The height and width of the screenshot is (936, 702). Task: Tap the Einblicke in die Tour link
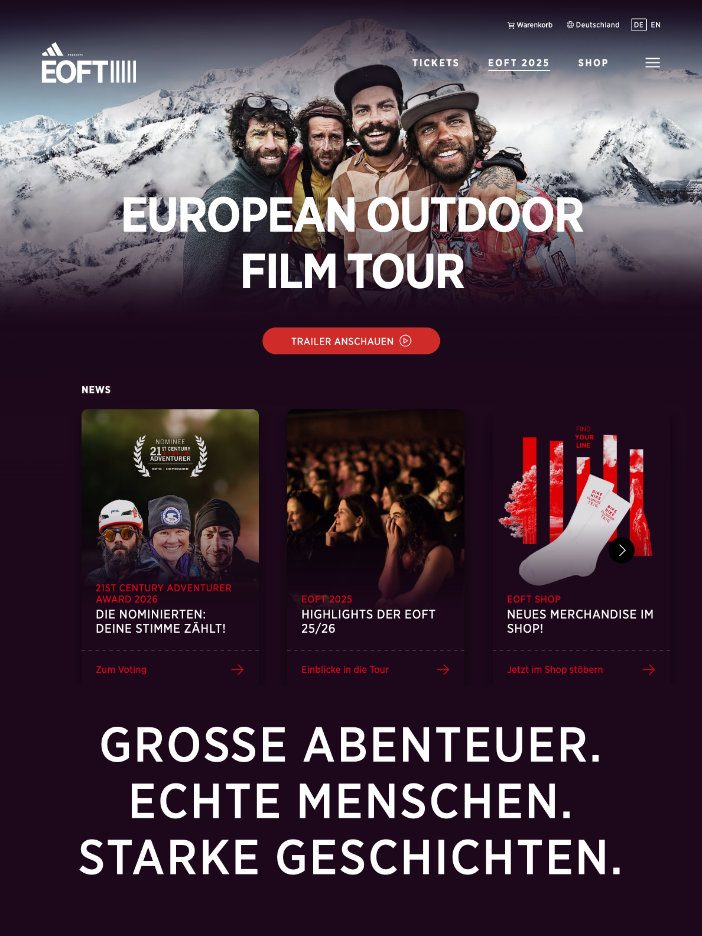click(x=345, y=670)
